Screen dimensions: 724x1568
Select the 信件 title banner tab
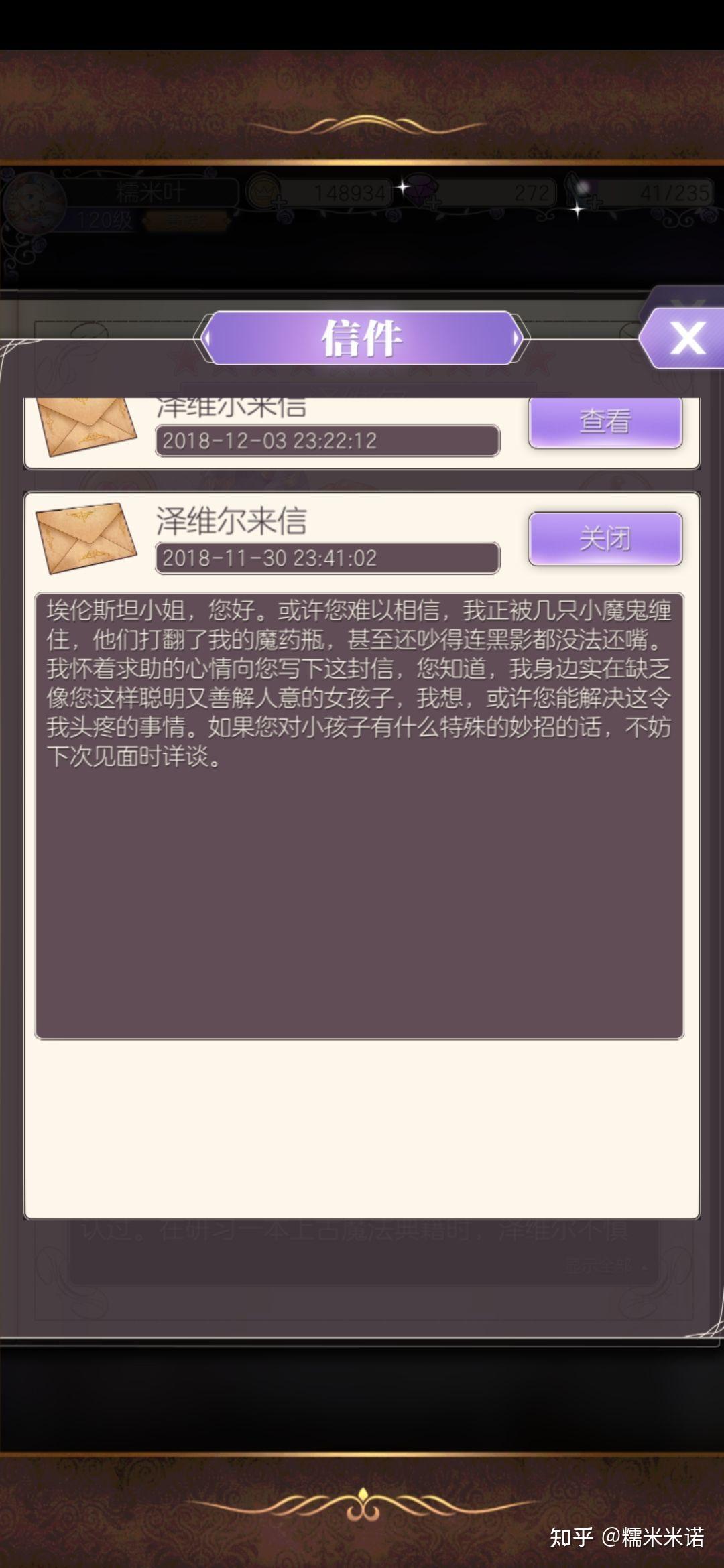pos(362,340)
